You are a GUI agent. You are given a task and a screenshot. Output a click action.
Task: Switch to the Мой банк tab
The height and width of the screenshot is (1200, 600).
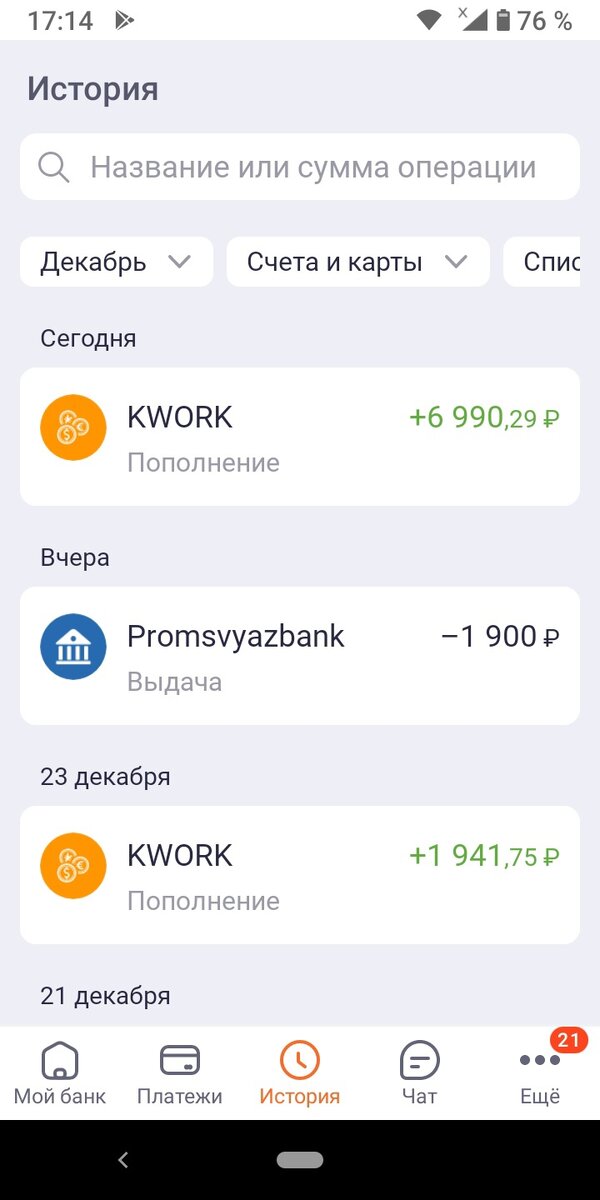pos(60,1073)
